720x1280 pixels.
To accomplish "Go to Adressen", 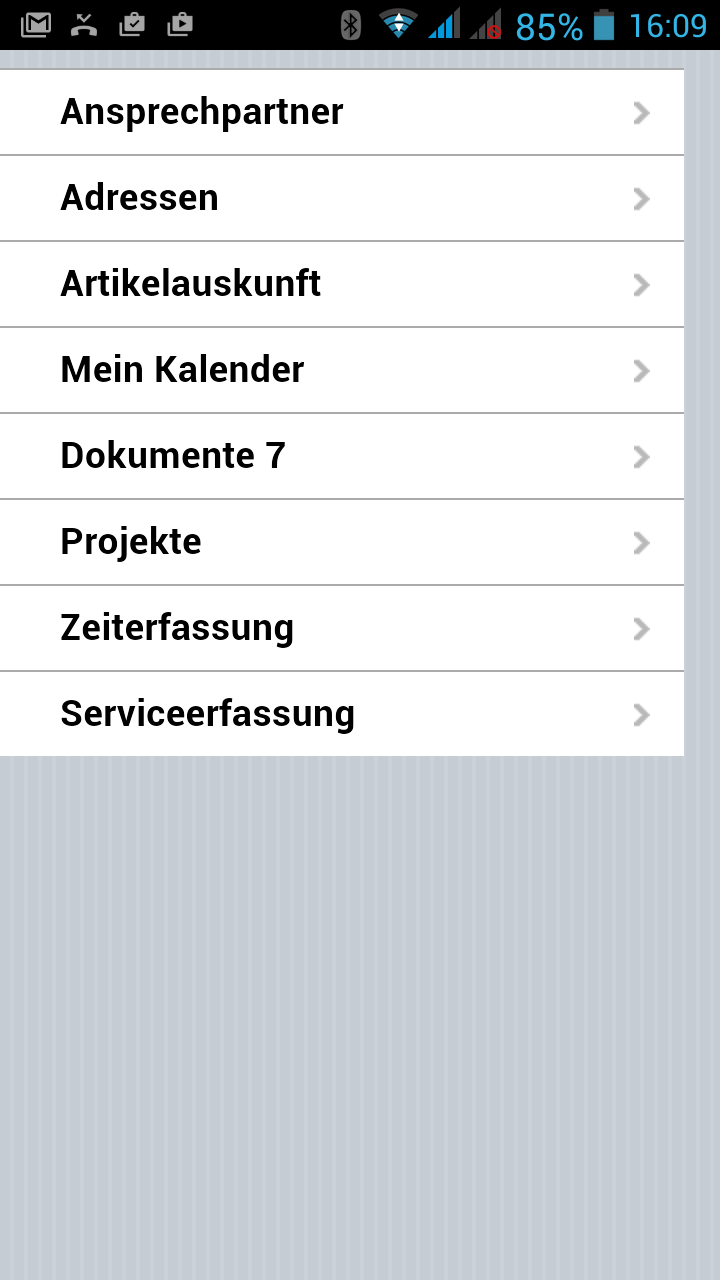I will tap(342, 198).
